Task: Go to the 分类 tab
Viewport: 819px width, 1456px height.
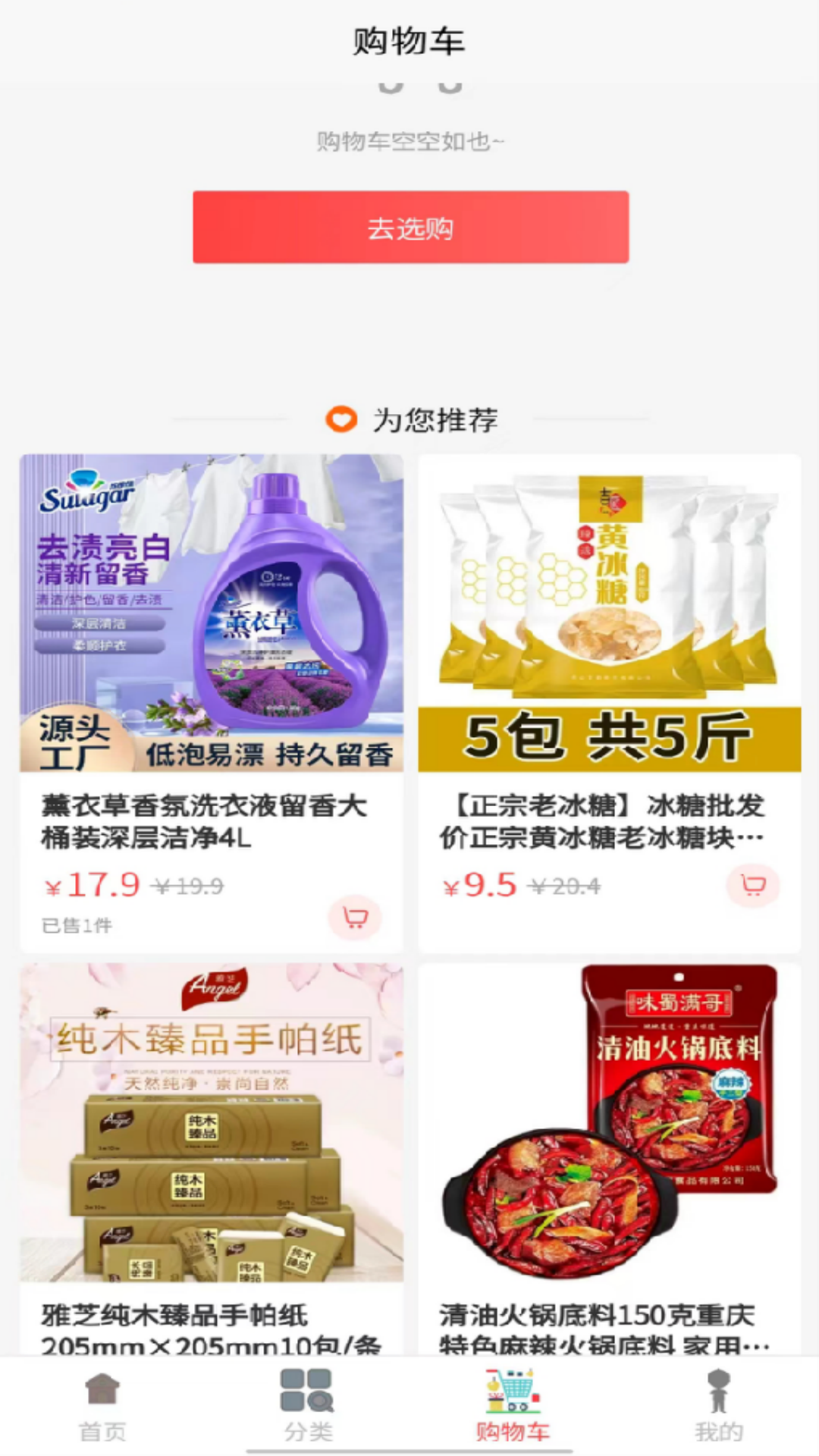Action: click(x=308, y=1405)
